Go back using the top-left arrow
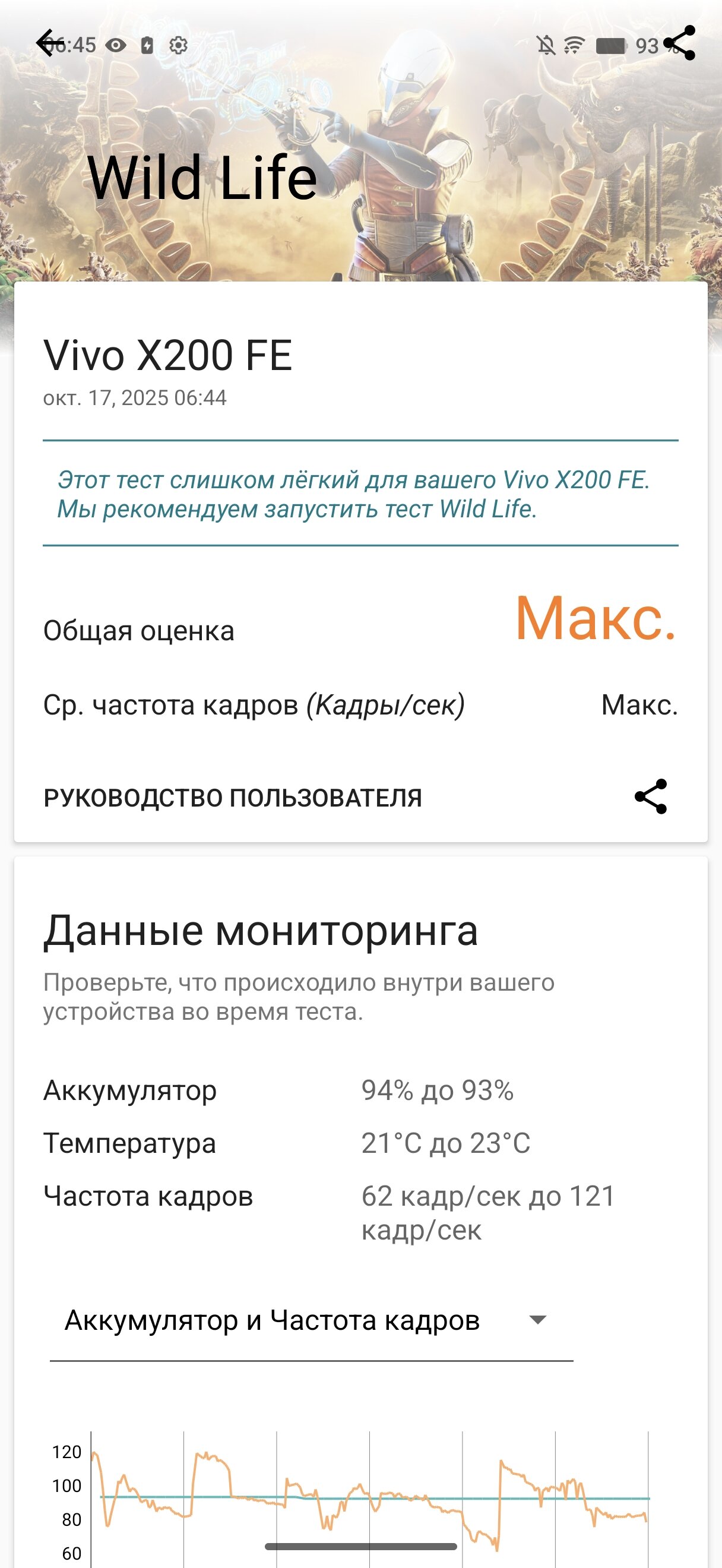Screen dimensions: 722x1568 pyautogui.click(x=49, y=43)
